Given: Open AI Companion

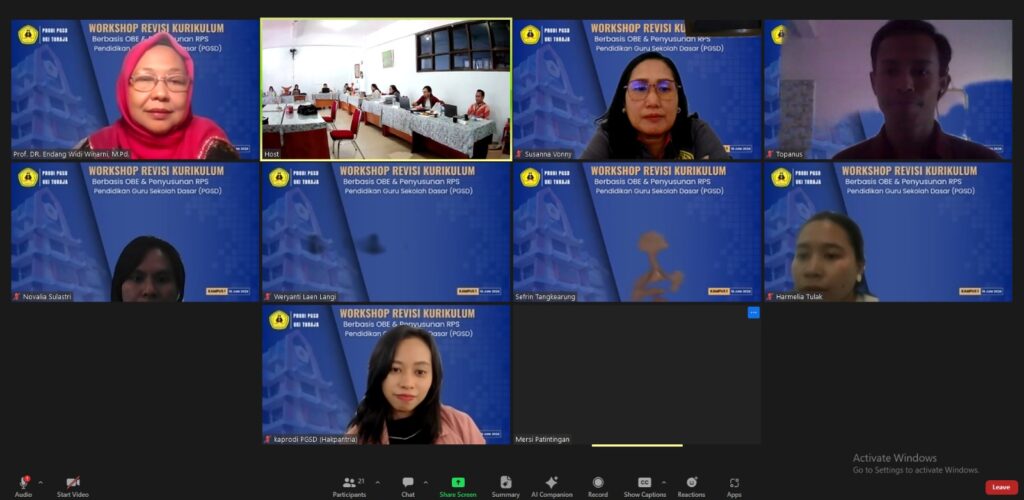Looking at the screenshot, I should pos(552,483).
